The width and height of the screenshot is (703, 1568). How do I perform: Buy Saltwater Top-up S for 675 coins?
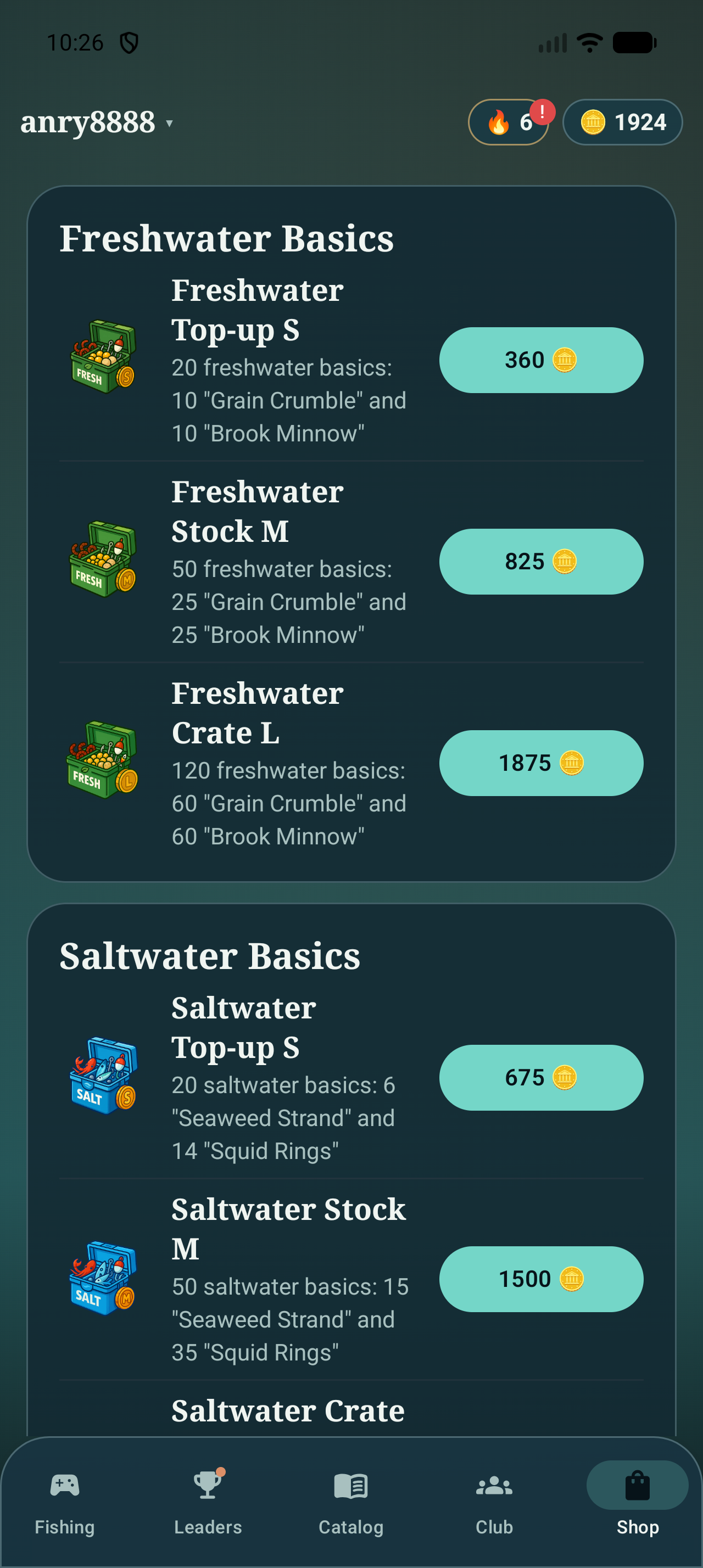pos(540,1077)
